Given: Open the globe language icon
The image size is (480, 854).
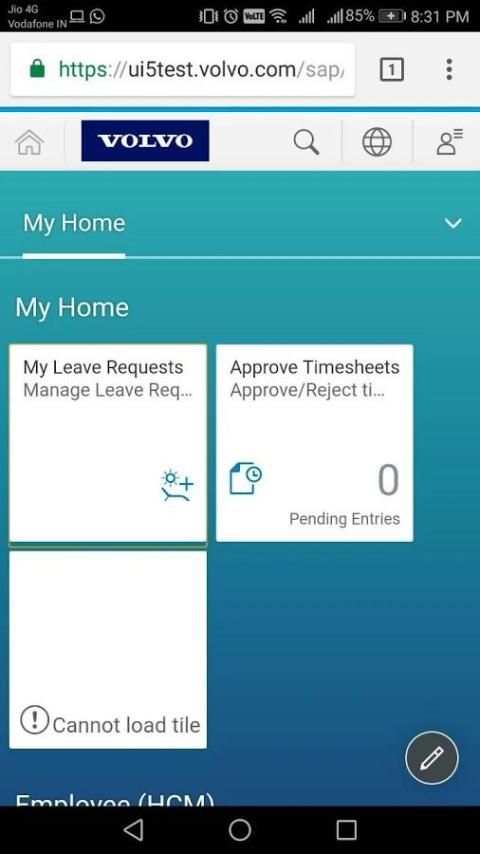Looking at the screenshot, I should coord(377,142).
